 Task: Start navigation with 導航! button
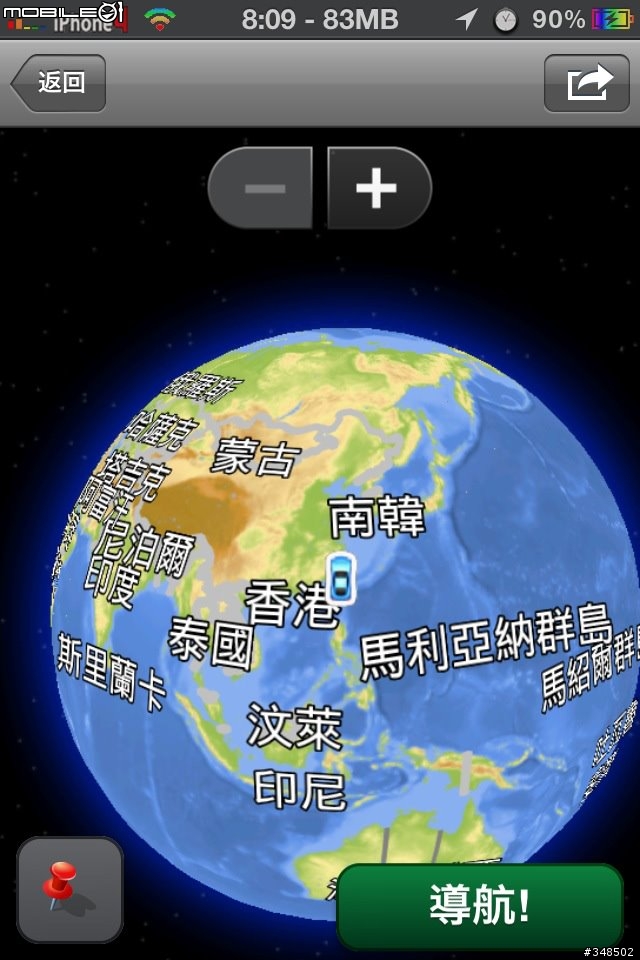pyautogui.click(x=480, y=905)
